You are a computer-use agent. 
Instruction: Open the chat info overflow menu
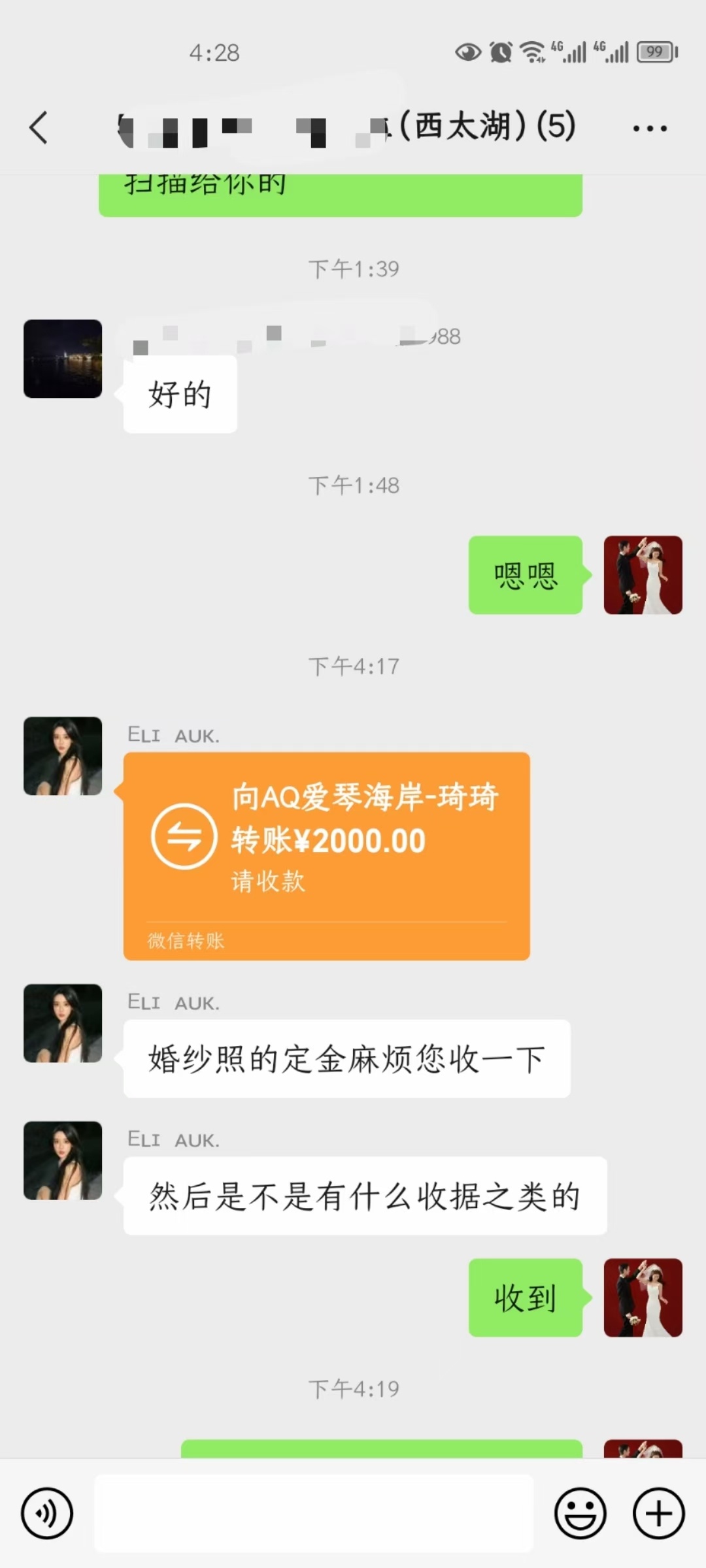649,128
